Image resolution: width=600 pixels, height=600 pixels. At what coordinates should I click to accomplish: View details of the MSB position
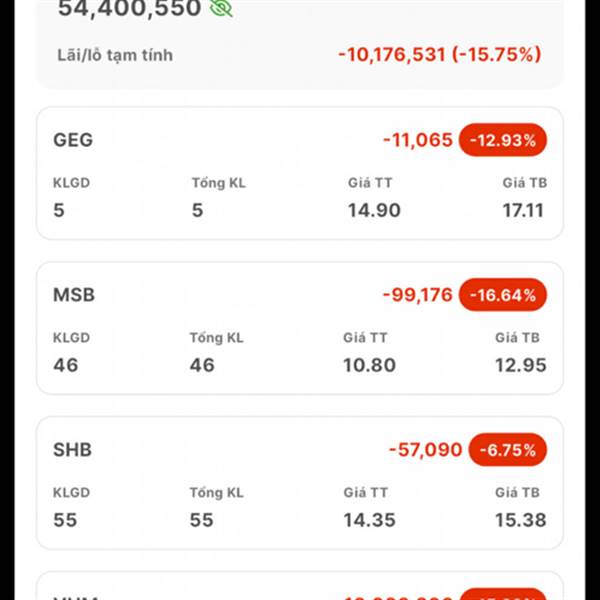coord(299,328)
